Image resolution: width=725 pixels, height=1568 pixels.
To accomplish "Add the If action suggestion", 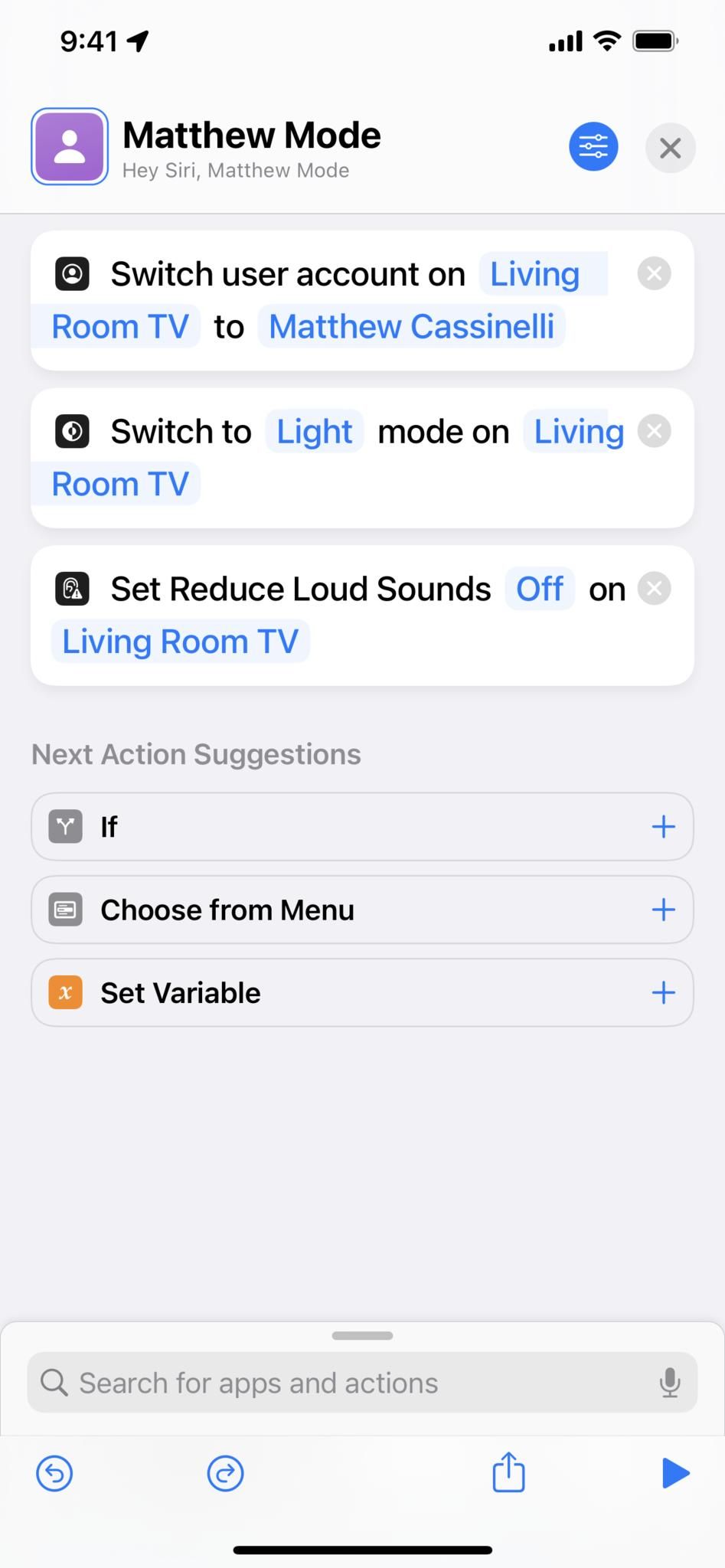I will click(x=663, y=827).
